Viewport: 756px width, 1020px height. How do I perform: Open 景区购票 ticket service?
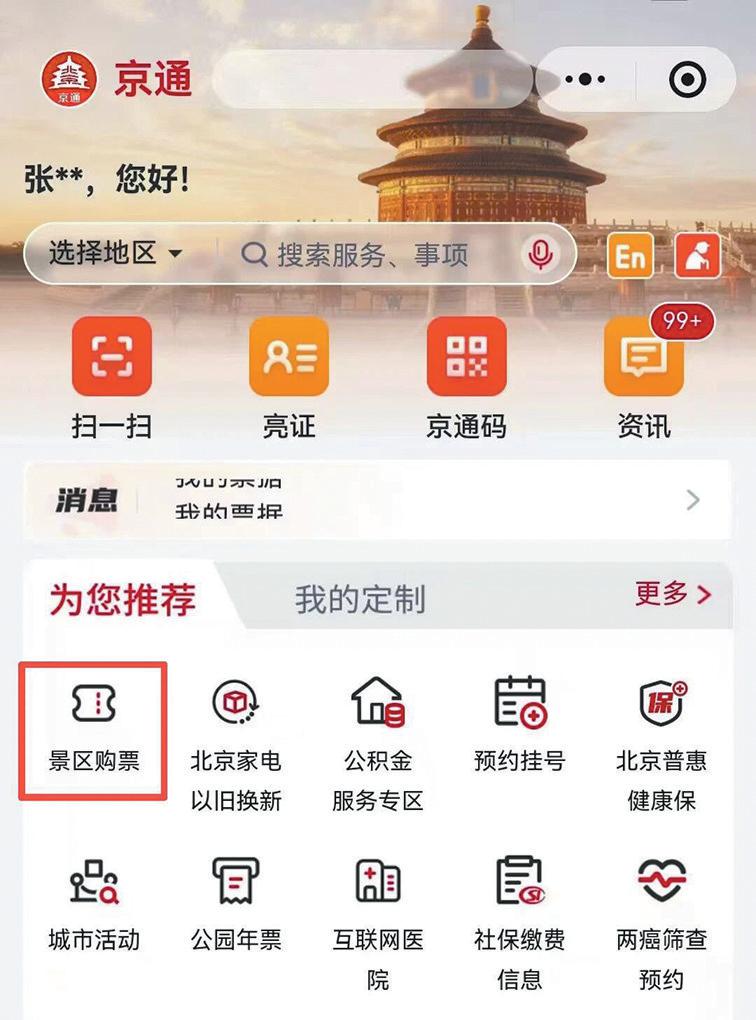[x=94, y=728]
